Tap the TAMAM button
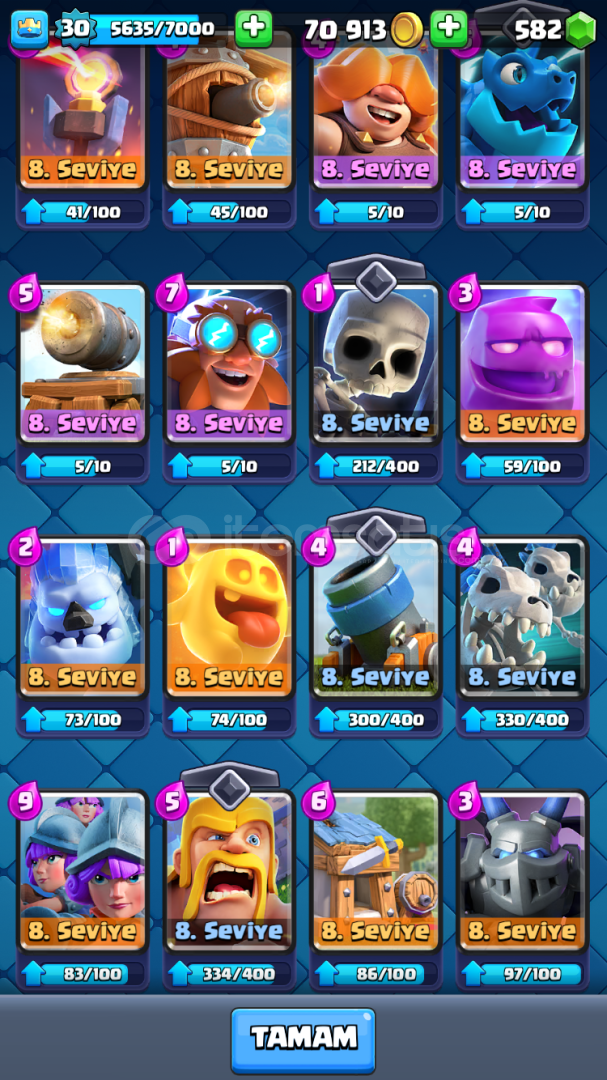Image resolution: width=607 pixels, height=1080 pixels. tap(303, 1039)
